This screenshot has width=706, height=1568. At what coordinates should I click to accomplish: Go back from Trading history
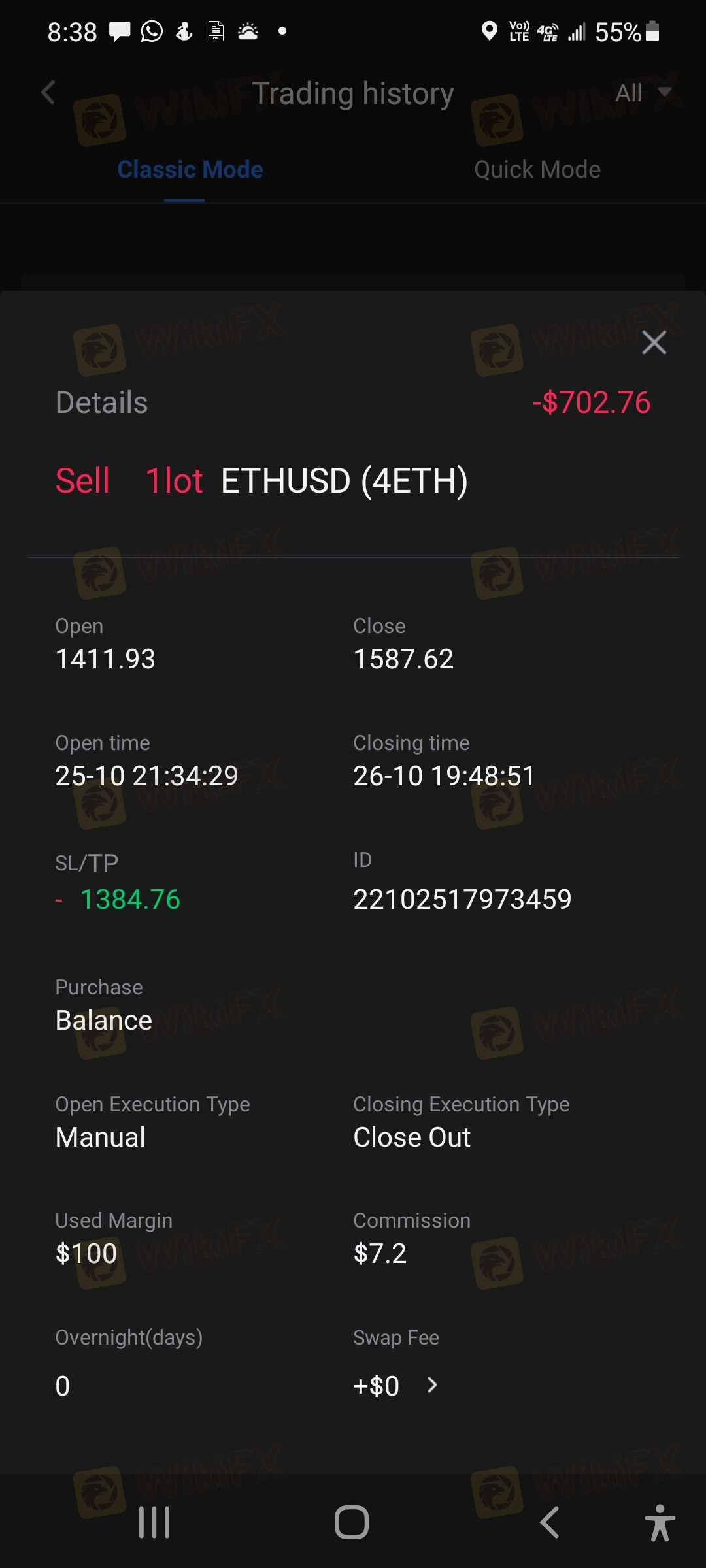click(x=48, y=92)
